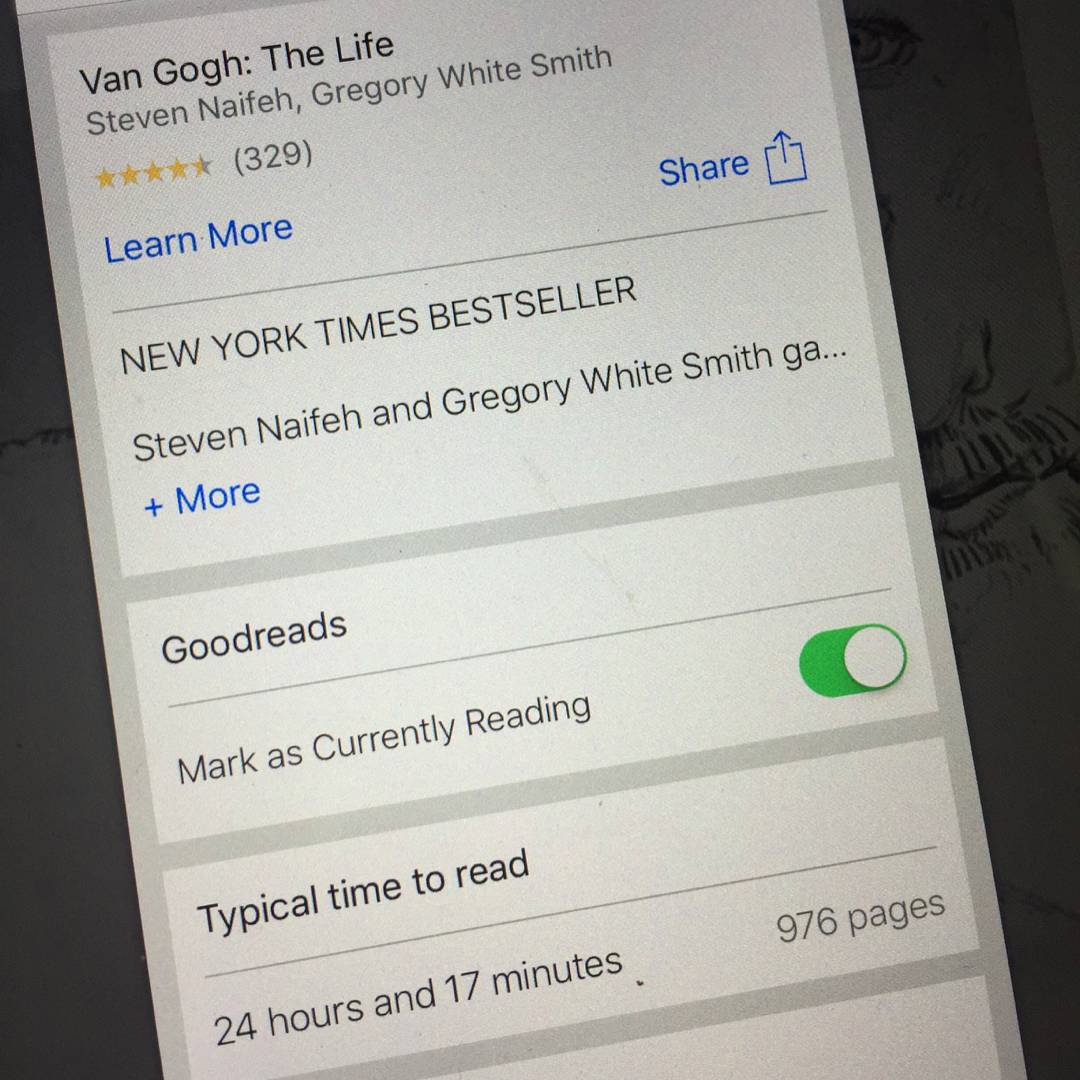Expand description with + More
The image size is (1080, 1080).
(x=203, y=498)
